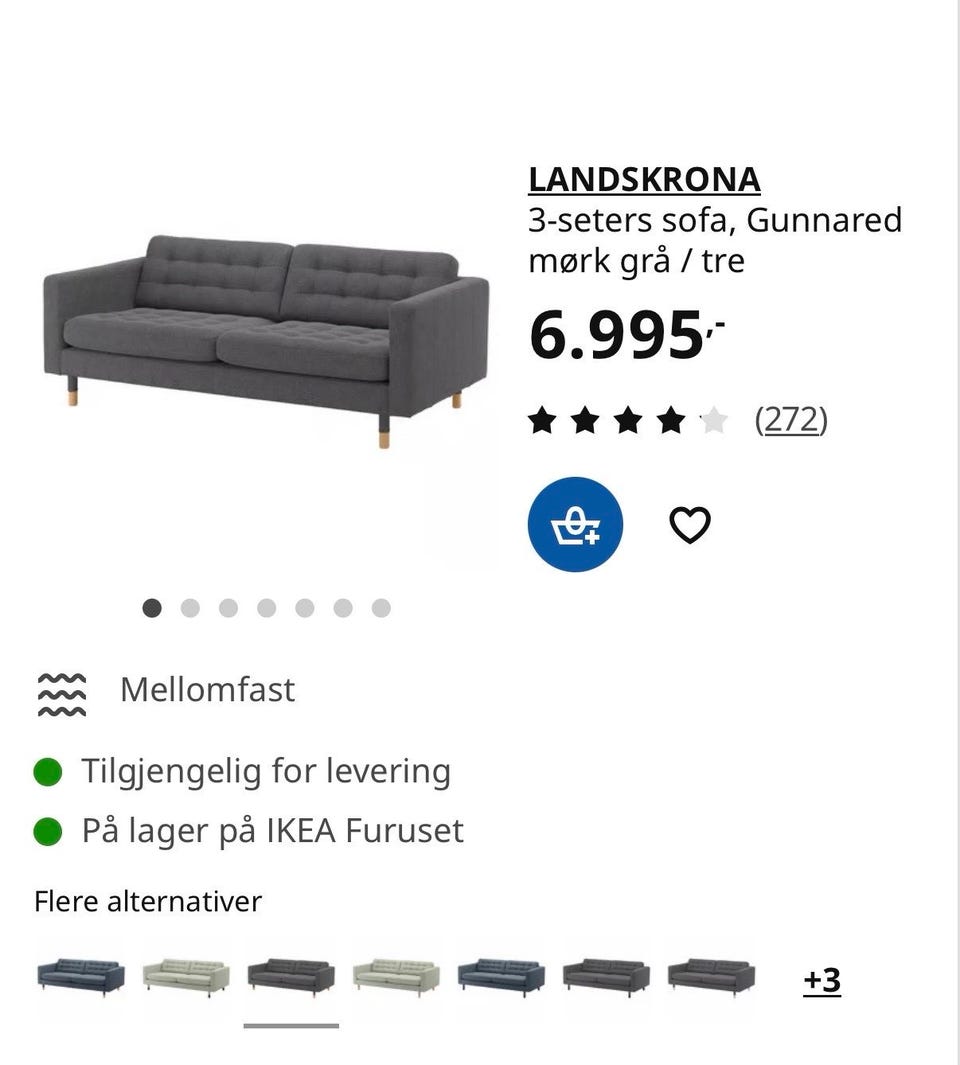
Task: Click the Flere alternativer section heading
Action: point(148,901)
